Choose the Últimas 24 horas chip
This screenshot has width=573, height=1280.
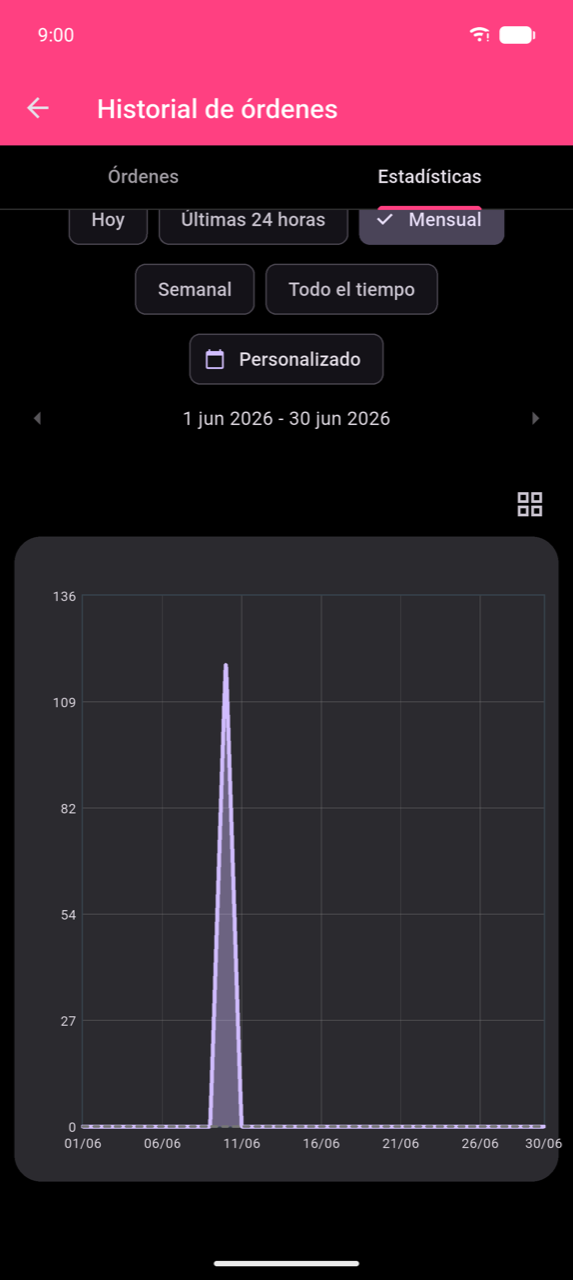pos(253,223)
